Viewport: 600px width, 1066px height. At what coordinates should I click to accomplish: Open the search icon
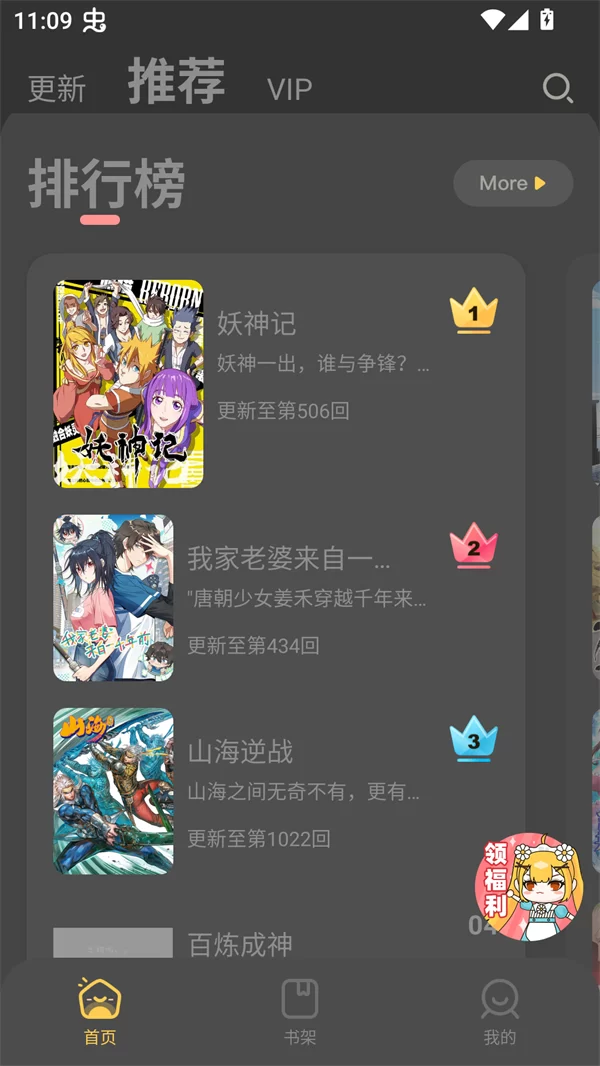click(557, 88)
